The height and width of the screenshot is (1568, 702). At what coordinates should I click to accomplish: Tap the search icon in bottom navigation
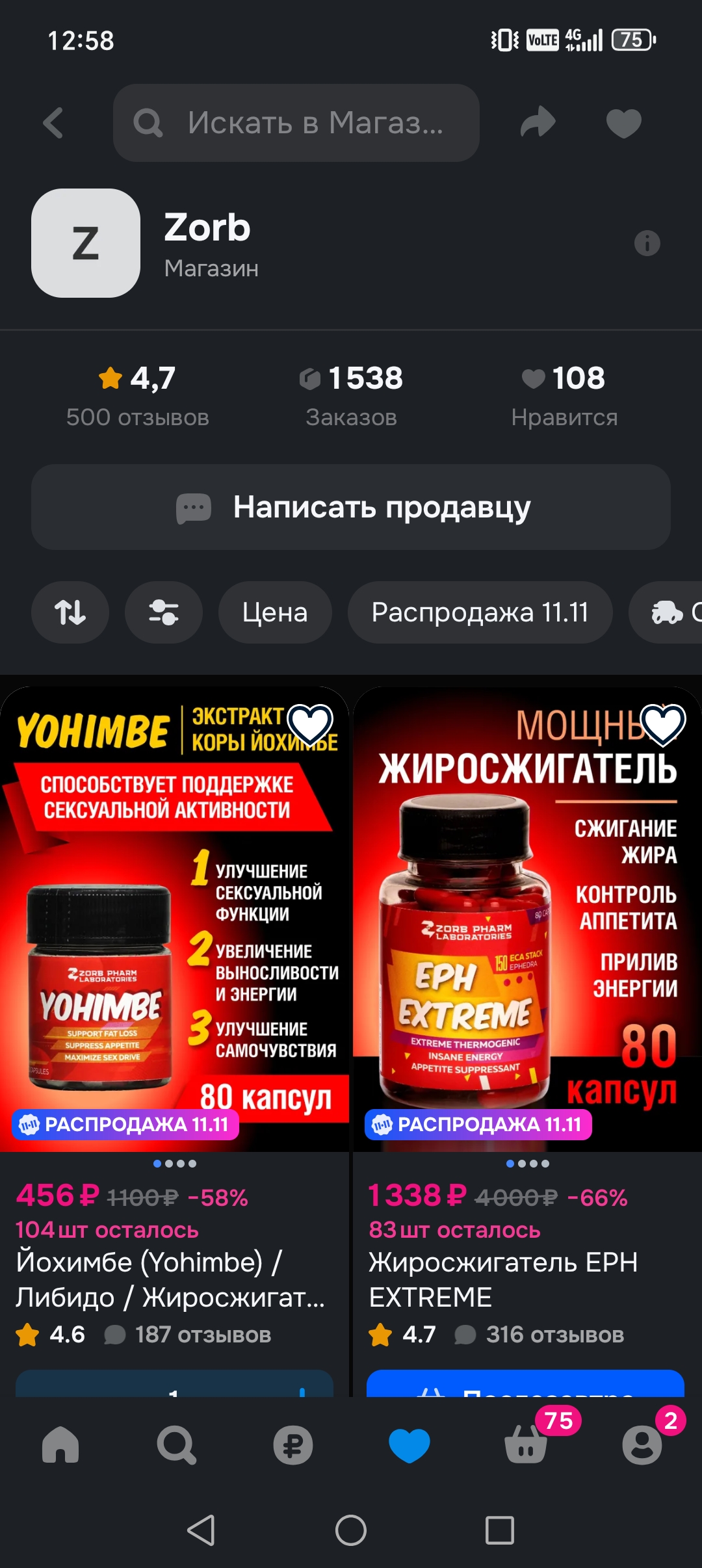175,1446
